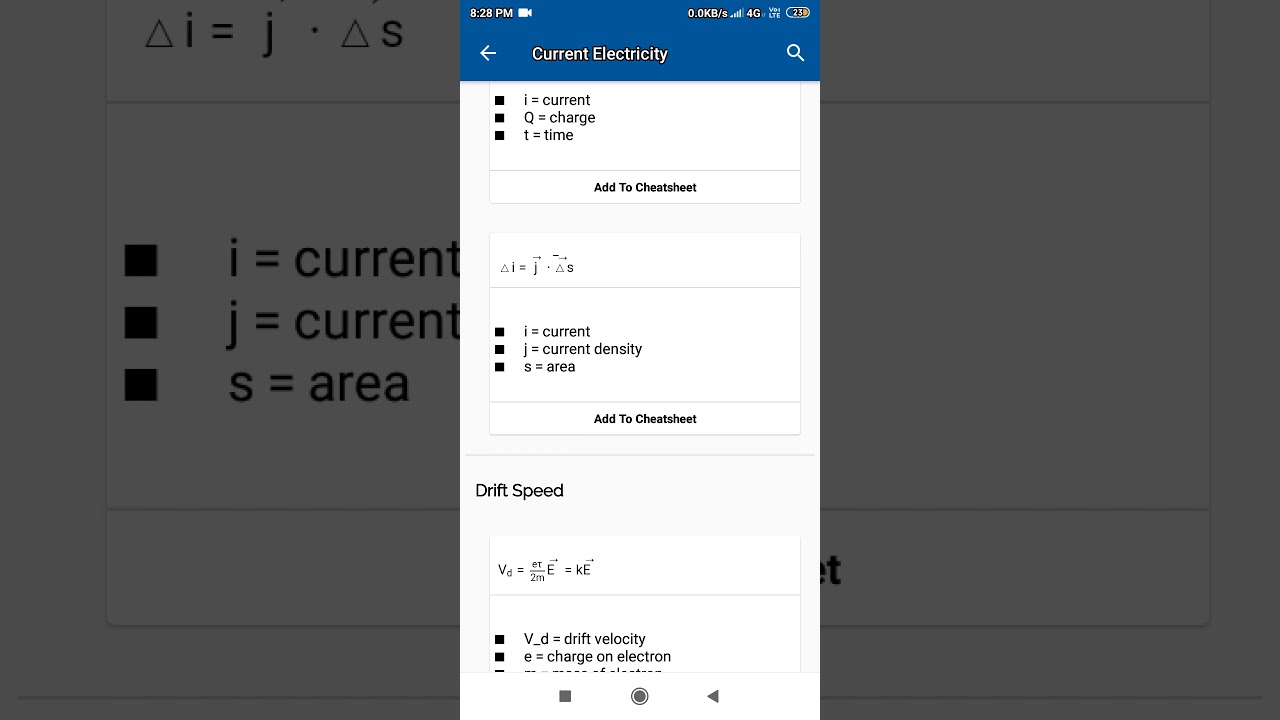1280x720 pixels.
Task: Open the search icon in app bar
Action: click(795, 53)
